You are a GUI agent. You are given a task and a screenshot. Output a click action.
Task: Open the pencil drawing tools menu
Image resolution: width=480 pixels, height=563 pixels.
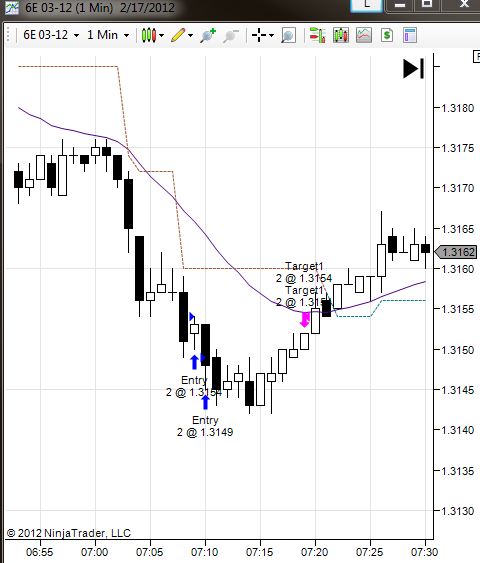pyautogui.click(x=182, y=35)
